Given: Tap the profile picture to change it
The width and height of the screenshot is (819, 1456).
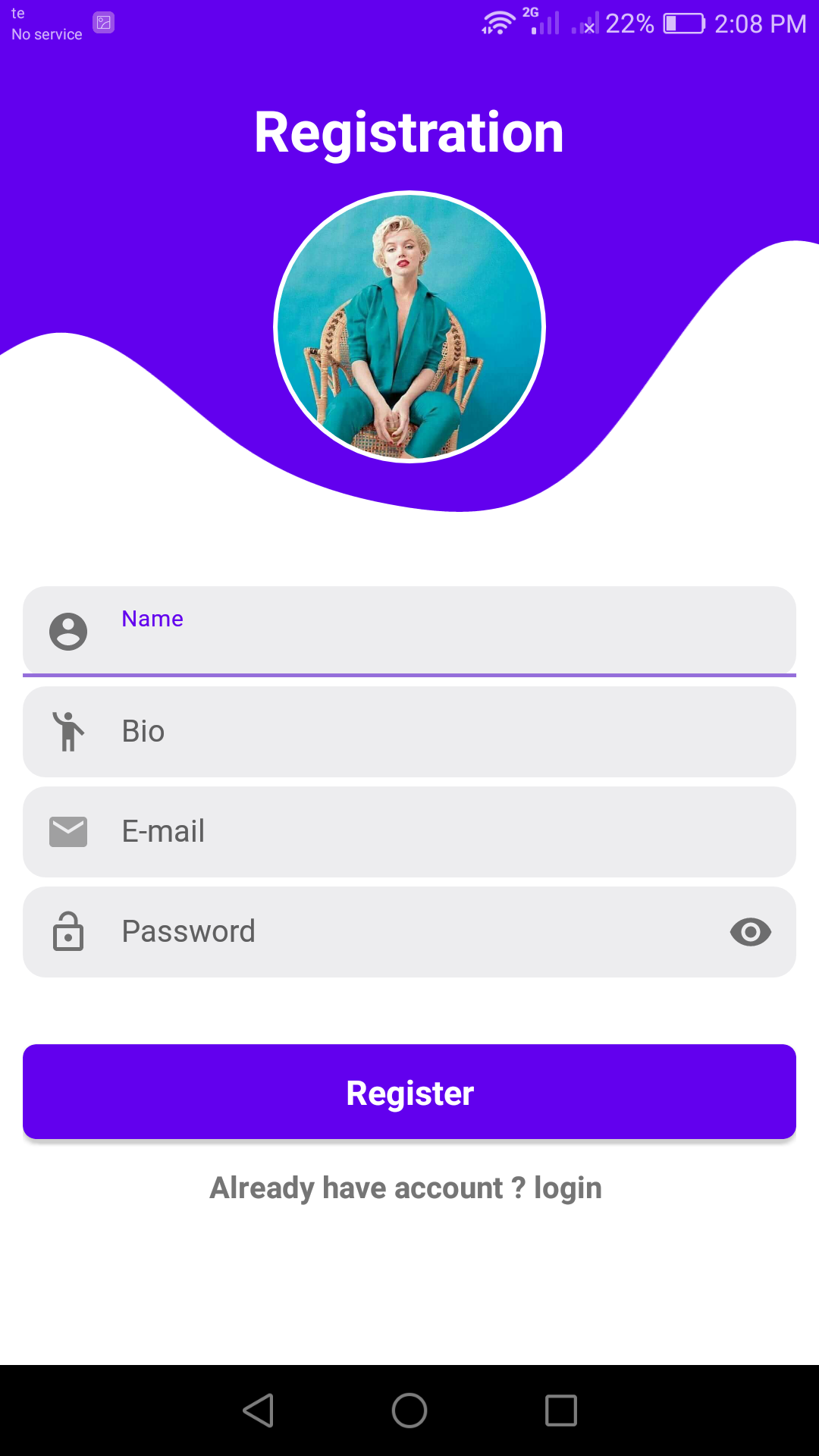Looking at the screenshot, I should 409,327.
